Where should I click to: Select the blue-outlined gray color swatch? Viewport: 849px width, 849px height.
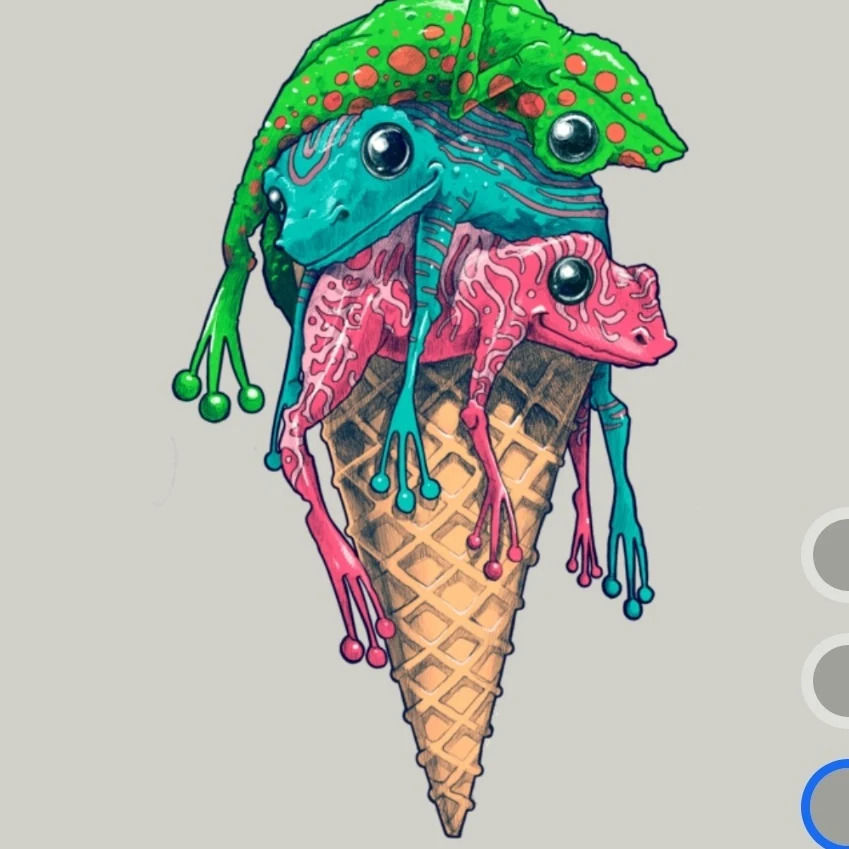point(832,805)
